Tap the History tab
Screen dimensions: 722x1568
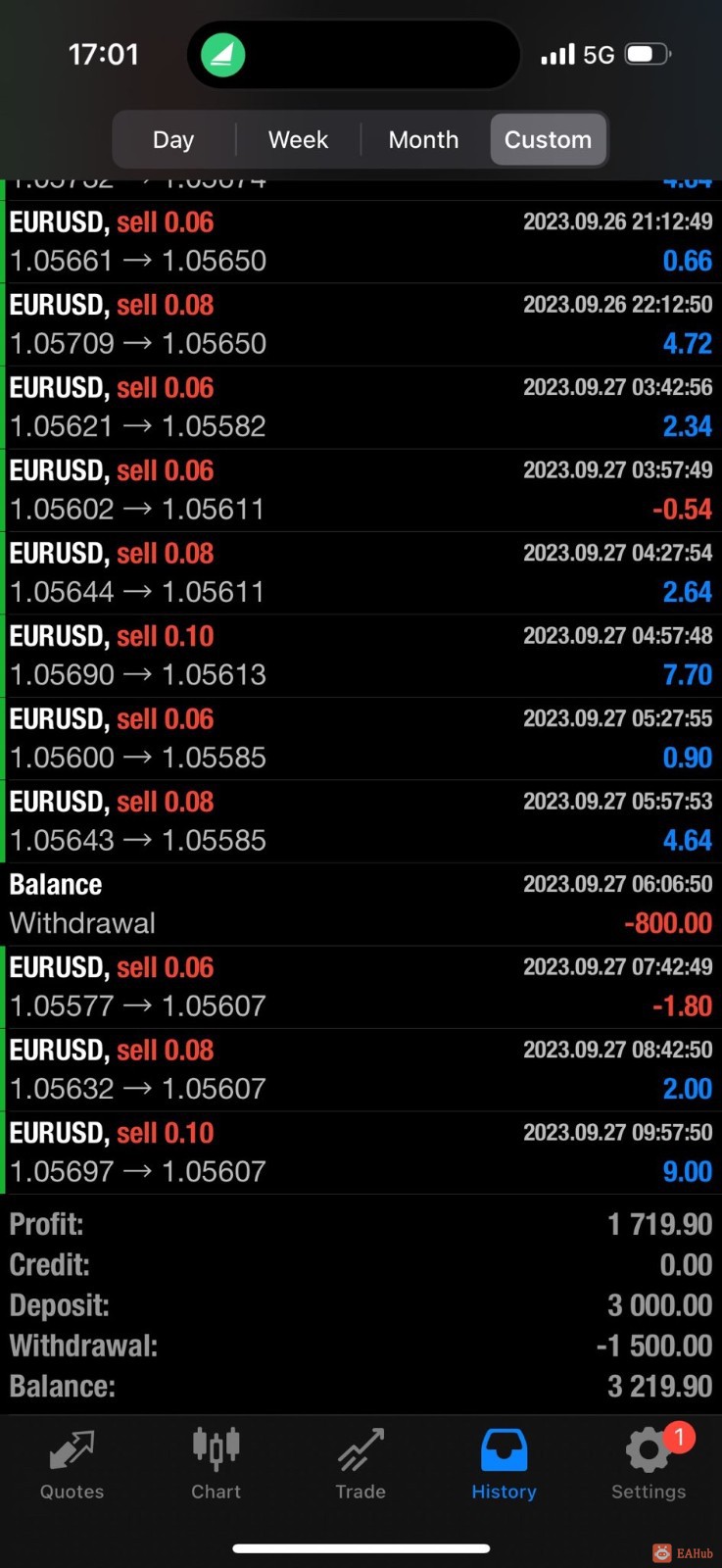point(504,1464)
